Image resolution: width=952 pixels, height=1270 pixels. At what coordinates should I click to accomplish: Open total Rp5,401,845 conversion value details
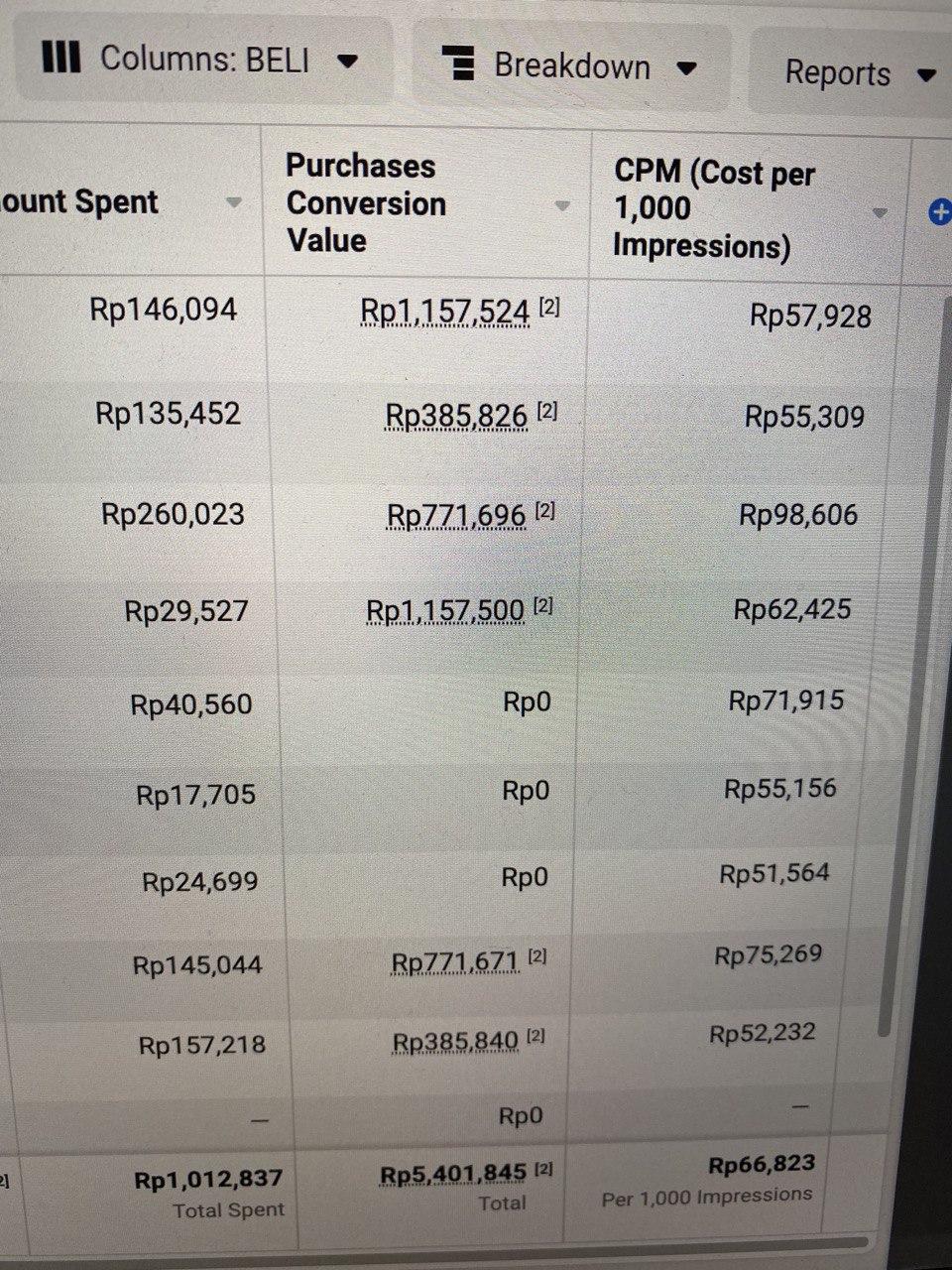453,1174
